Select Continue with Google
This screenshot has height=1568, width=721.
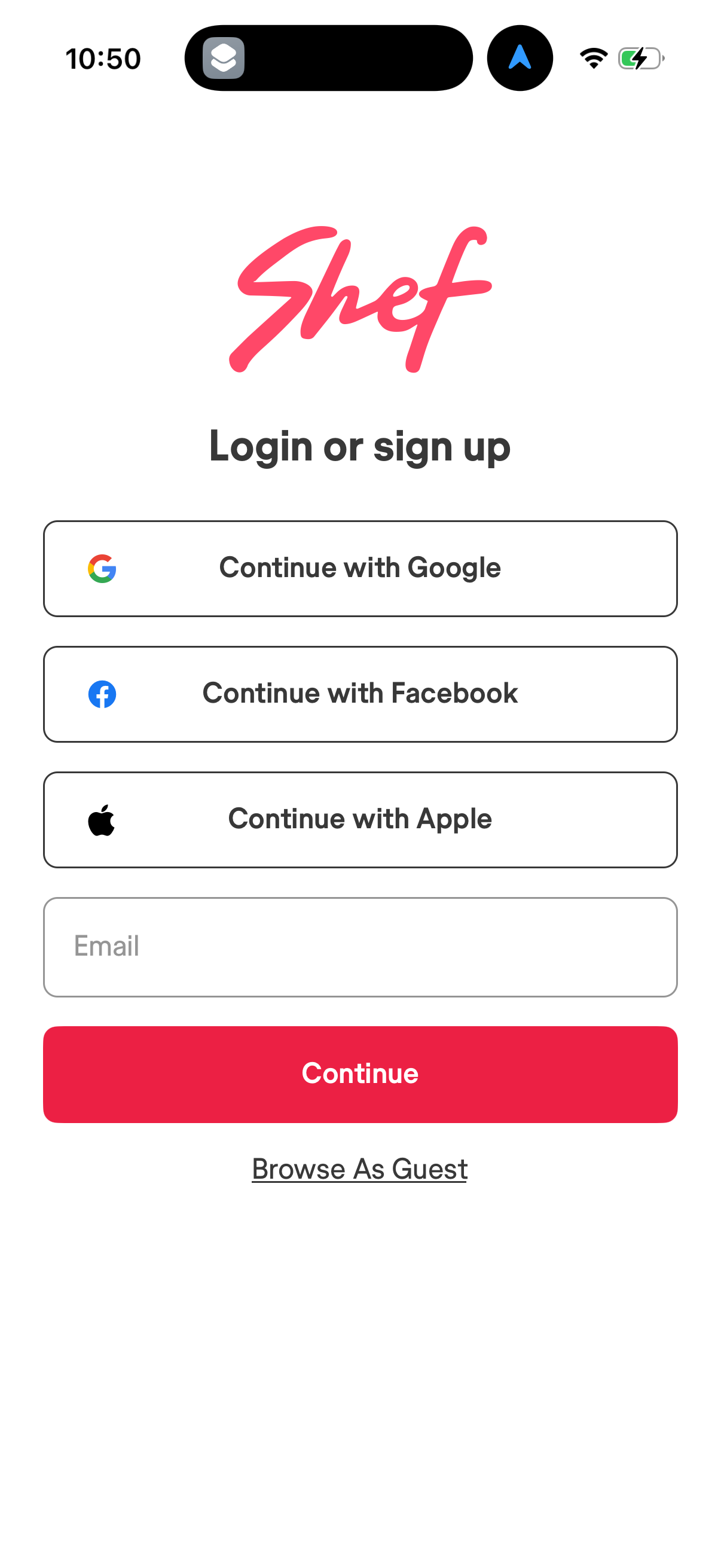pos(360,568)
